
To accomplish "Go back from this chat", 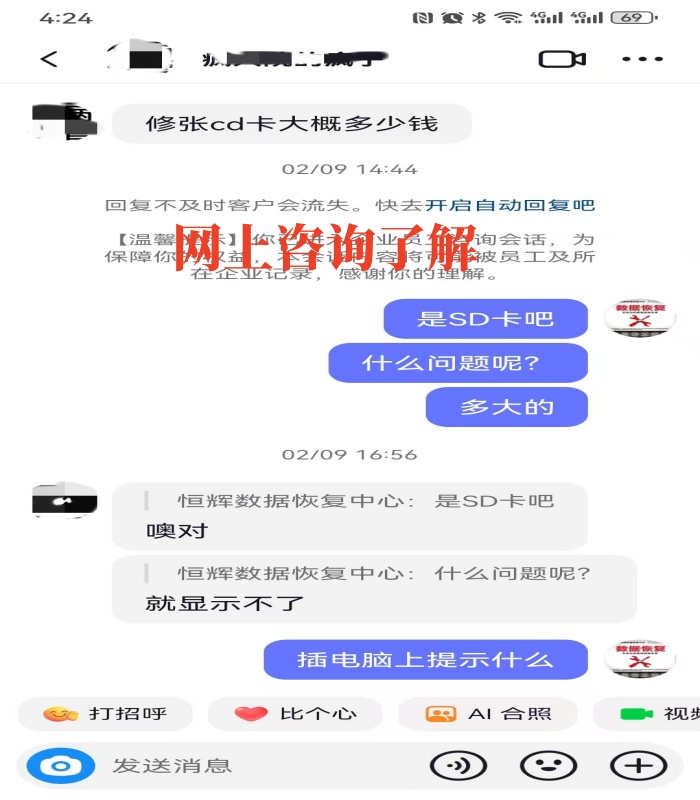I will (x=48, y=59).
